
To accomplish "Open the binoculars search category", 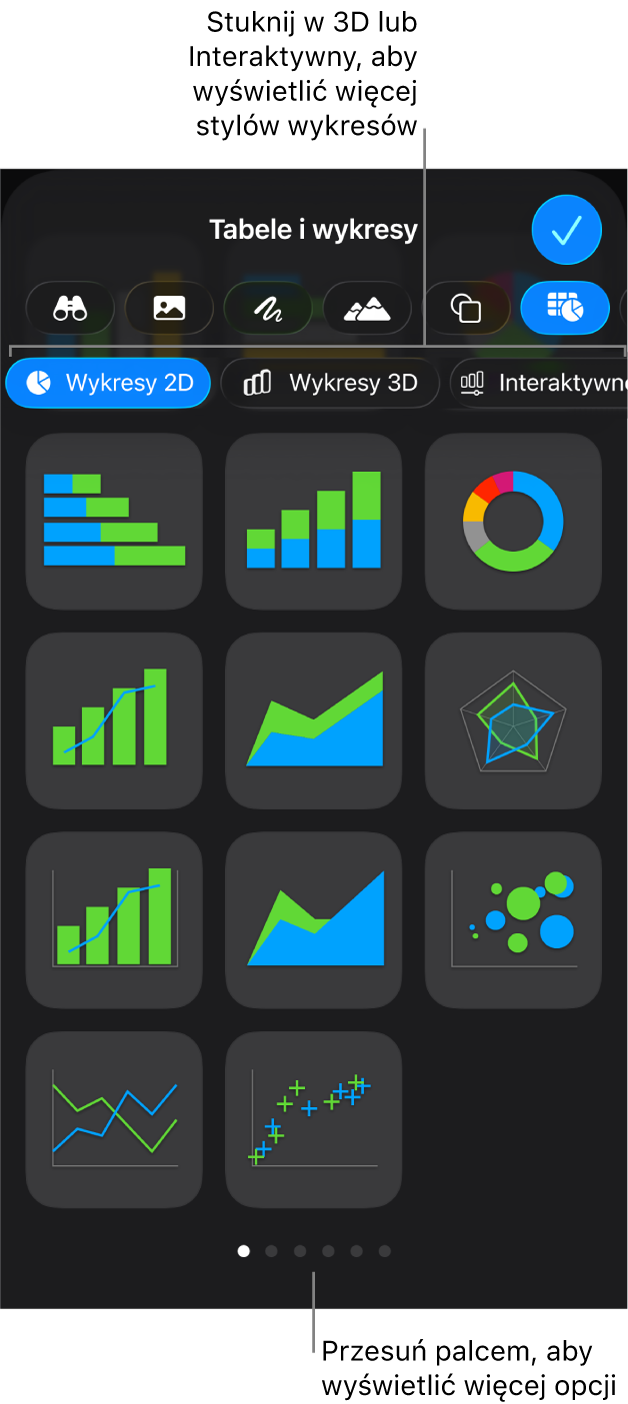I will pos(70,307).
